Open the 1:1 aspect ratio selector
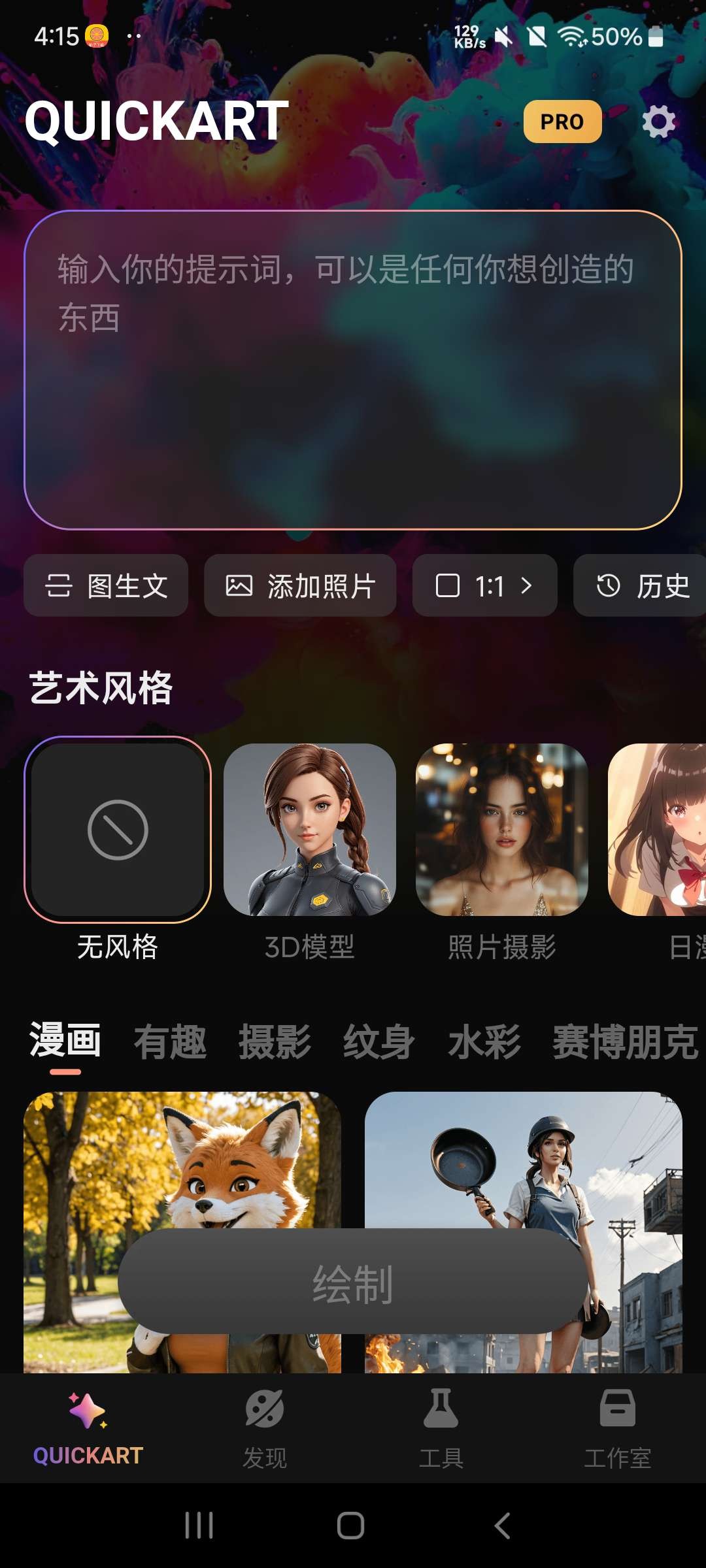This screenshot has width=706, height=1568. 484,585
